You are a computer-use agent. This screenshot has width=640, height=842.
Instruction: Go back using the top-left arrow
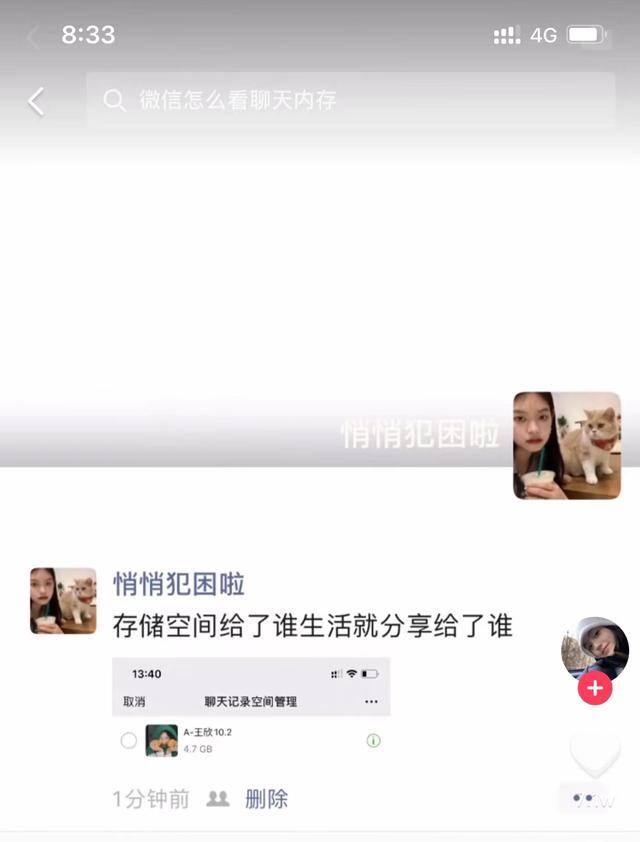click(x=36, y=101)
